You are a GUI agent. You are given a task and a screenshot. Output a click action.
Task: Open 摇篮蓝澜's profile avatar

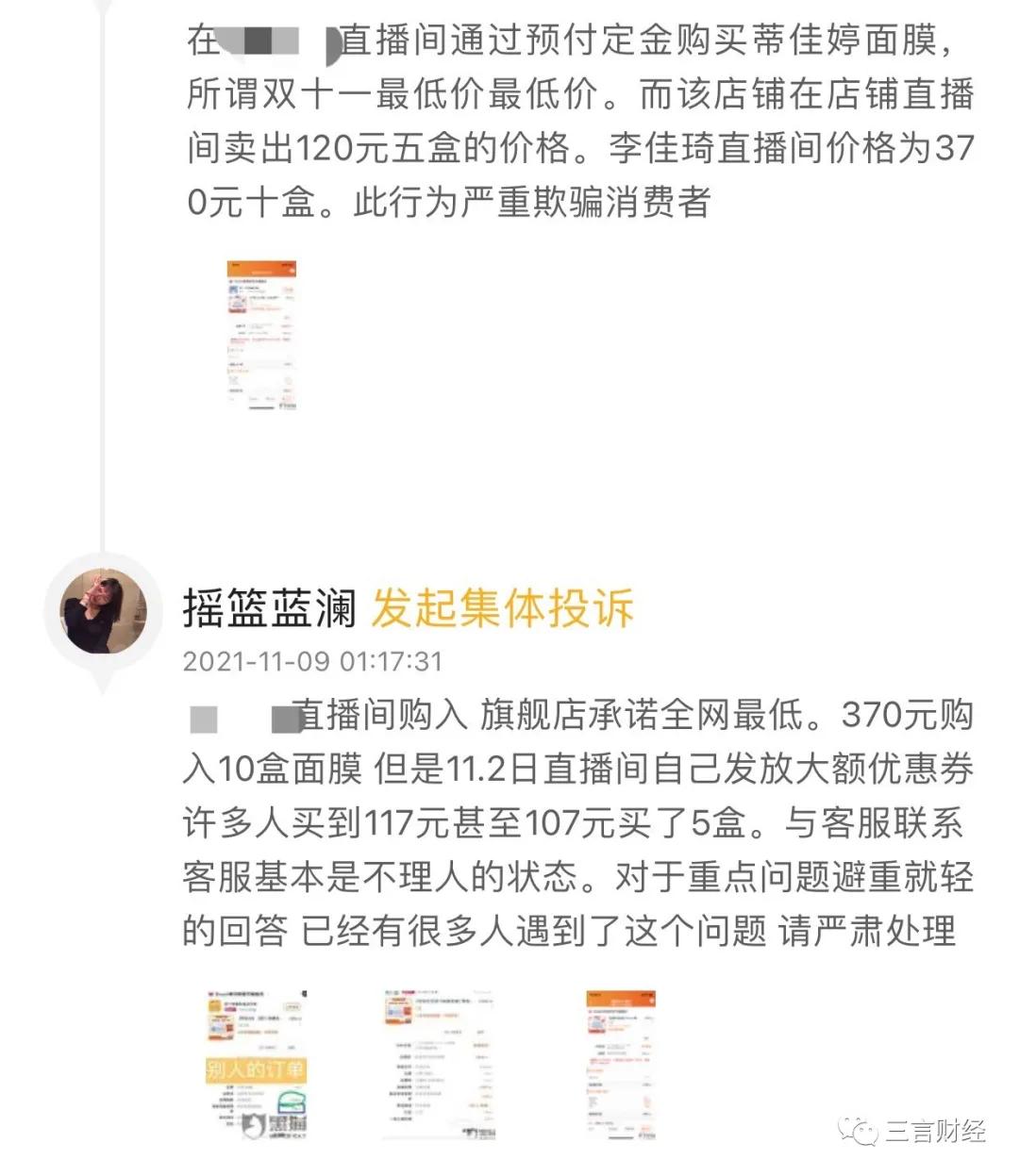click(x=104, y=611)
